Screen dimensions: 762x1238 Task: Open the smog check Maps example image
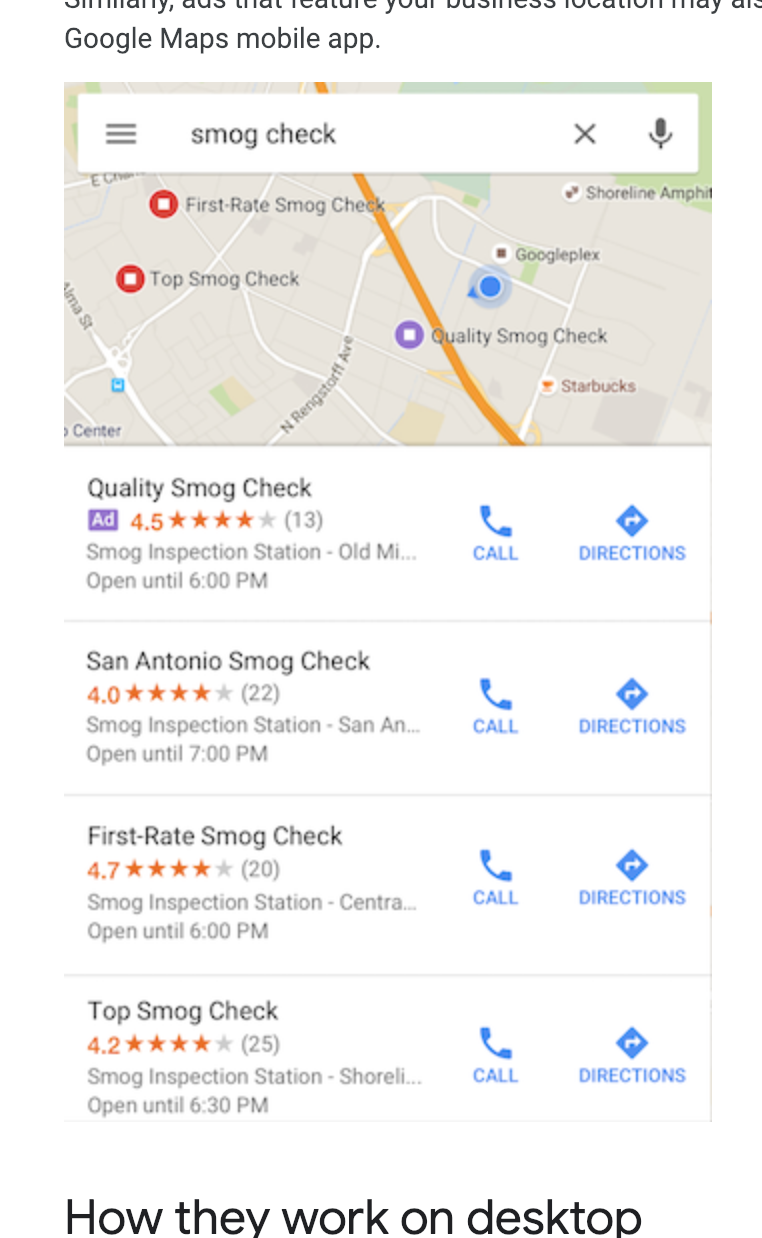pyautogui.click(x=387, y=601)
